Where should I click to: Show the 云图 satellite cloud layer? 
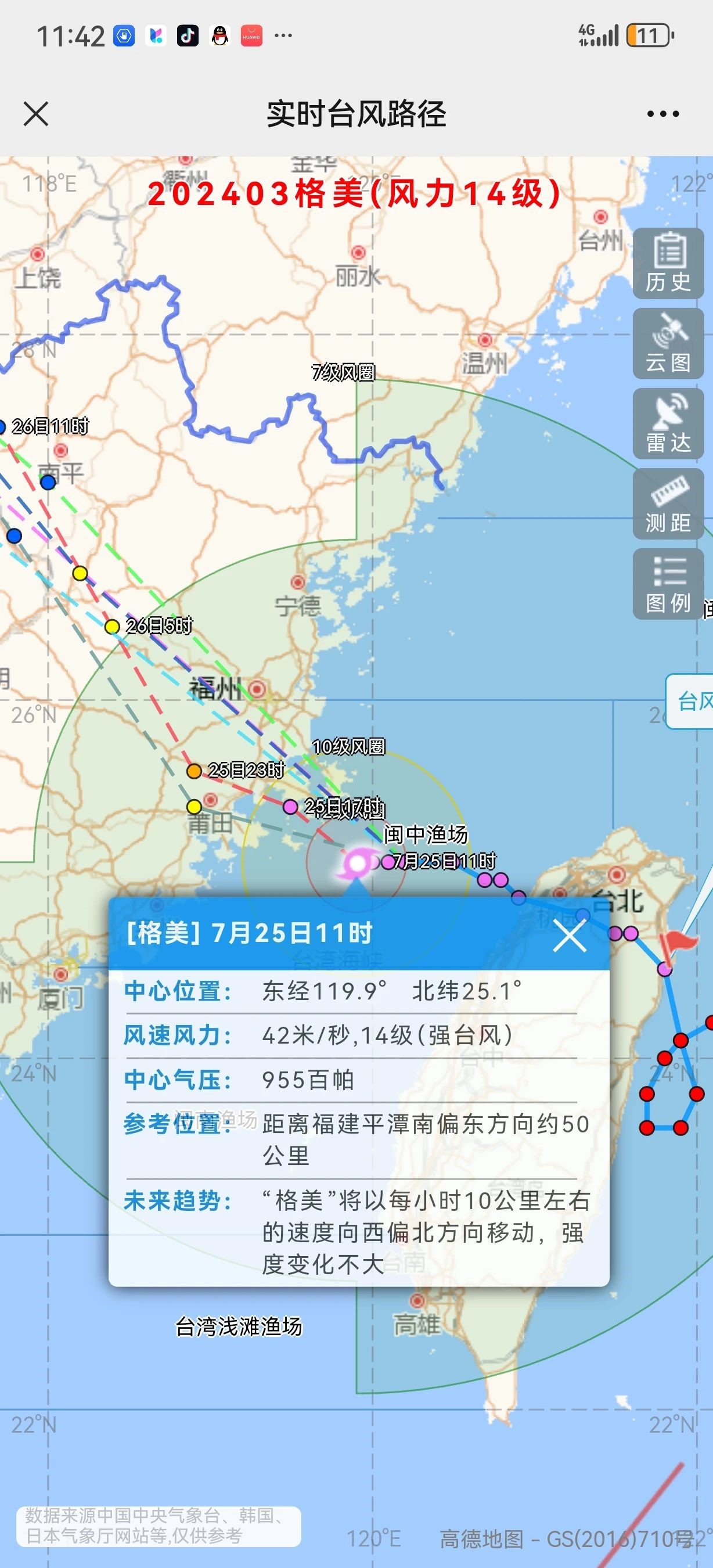click(x=668, y=344)
